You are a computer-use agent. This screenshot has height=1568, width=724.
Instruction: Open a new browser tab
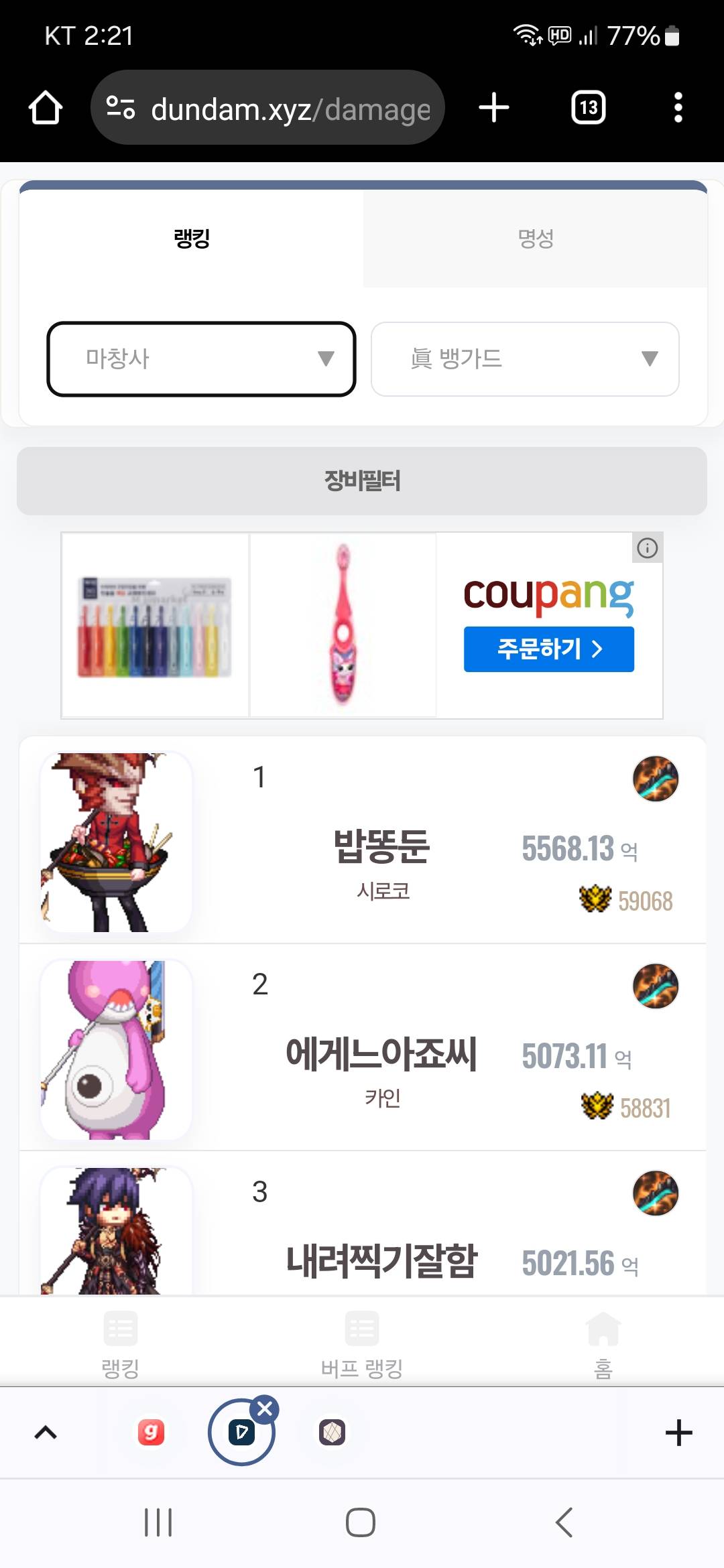coord(494,108)
